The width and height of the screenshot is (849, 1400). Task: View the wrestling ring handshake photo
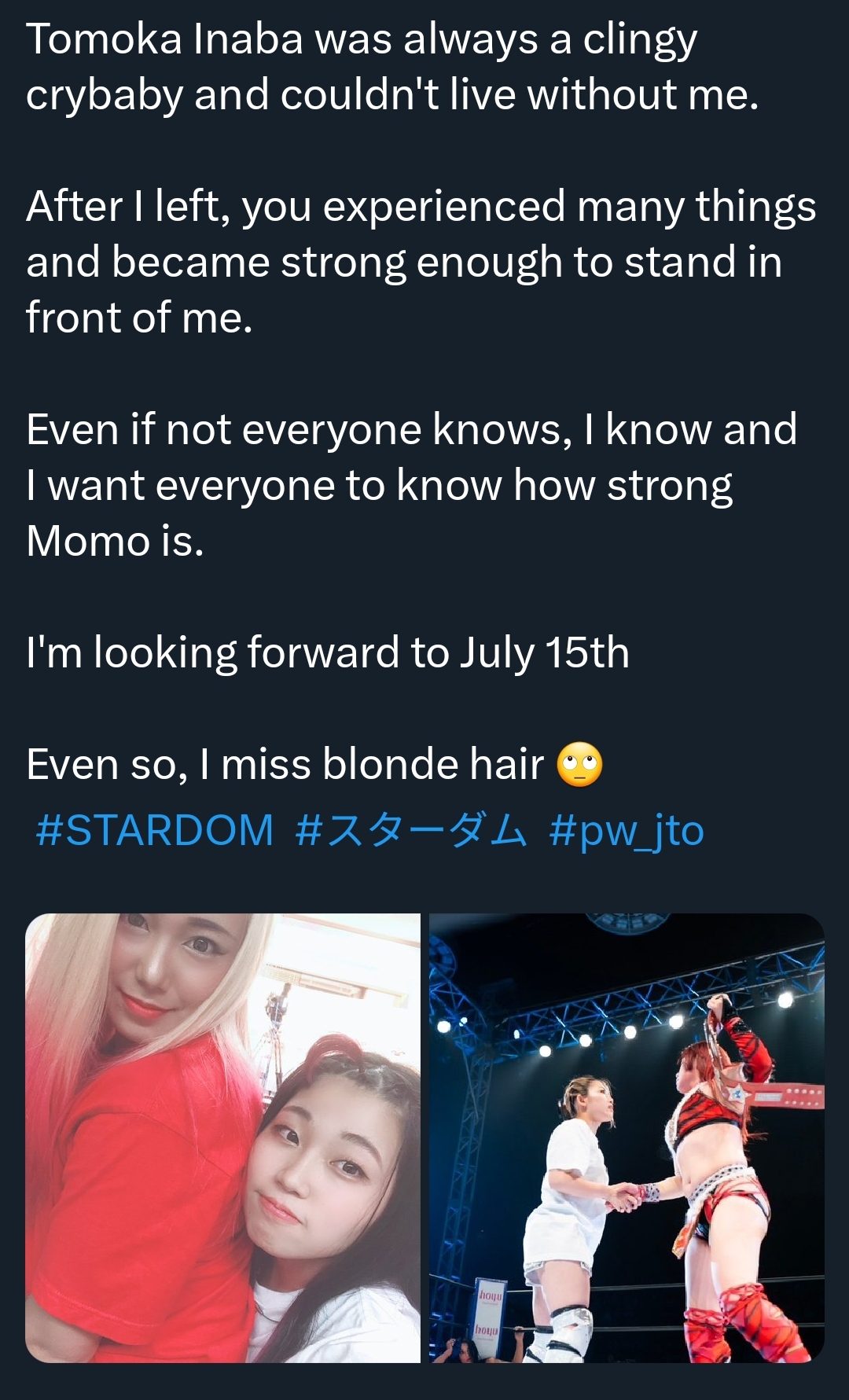point(627,1137)
